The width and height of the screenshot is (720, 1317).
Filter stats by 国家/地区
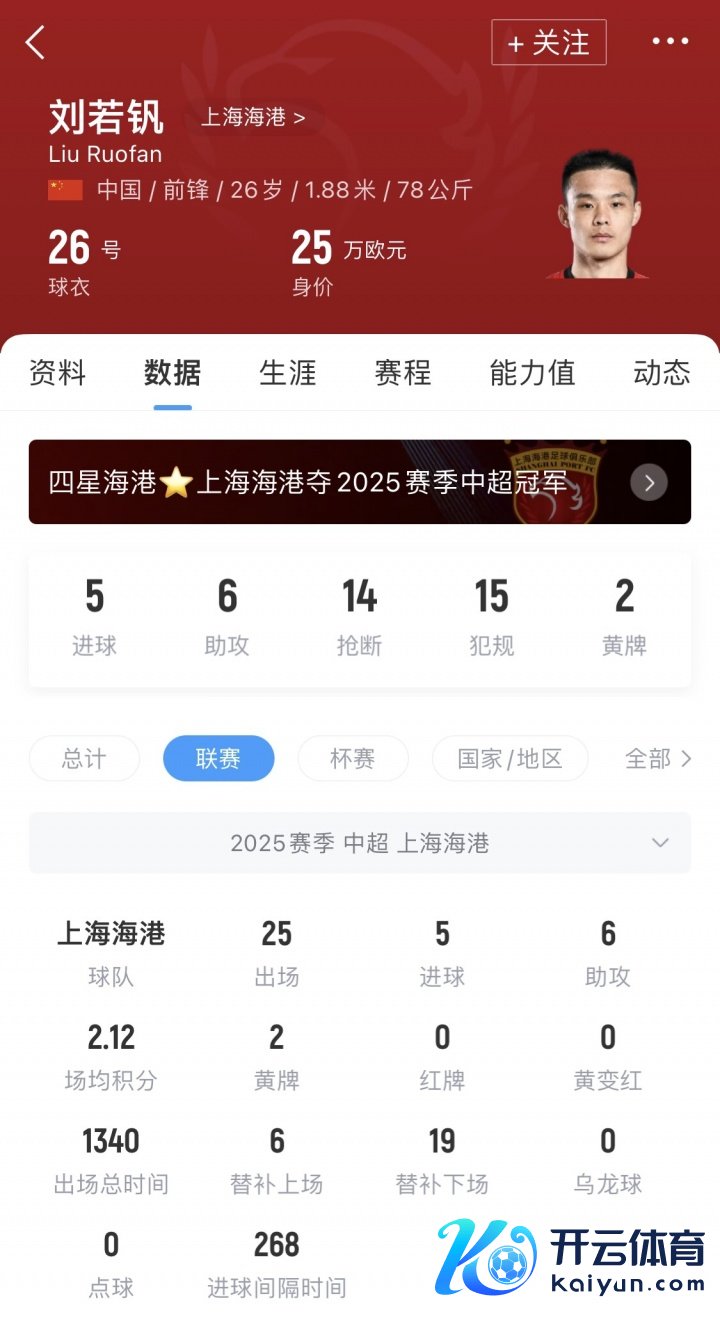(509, 759)
